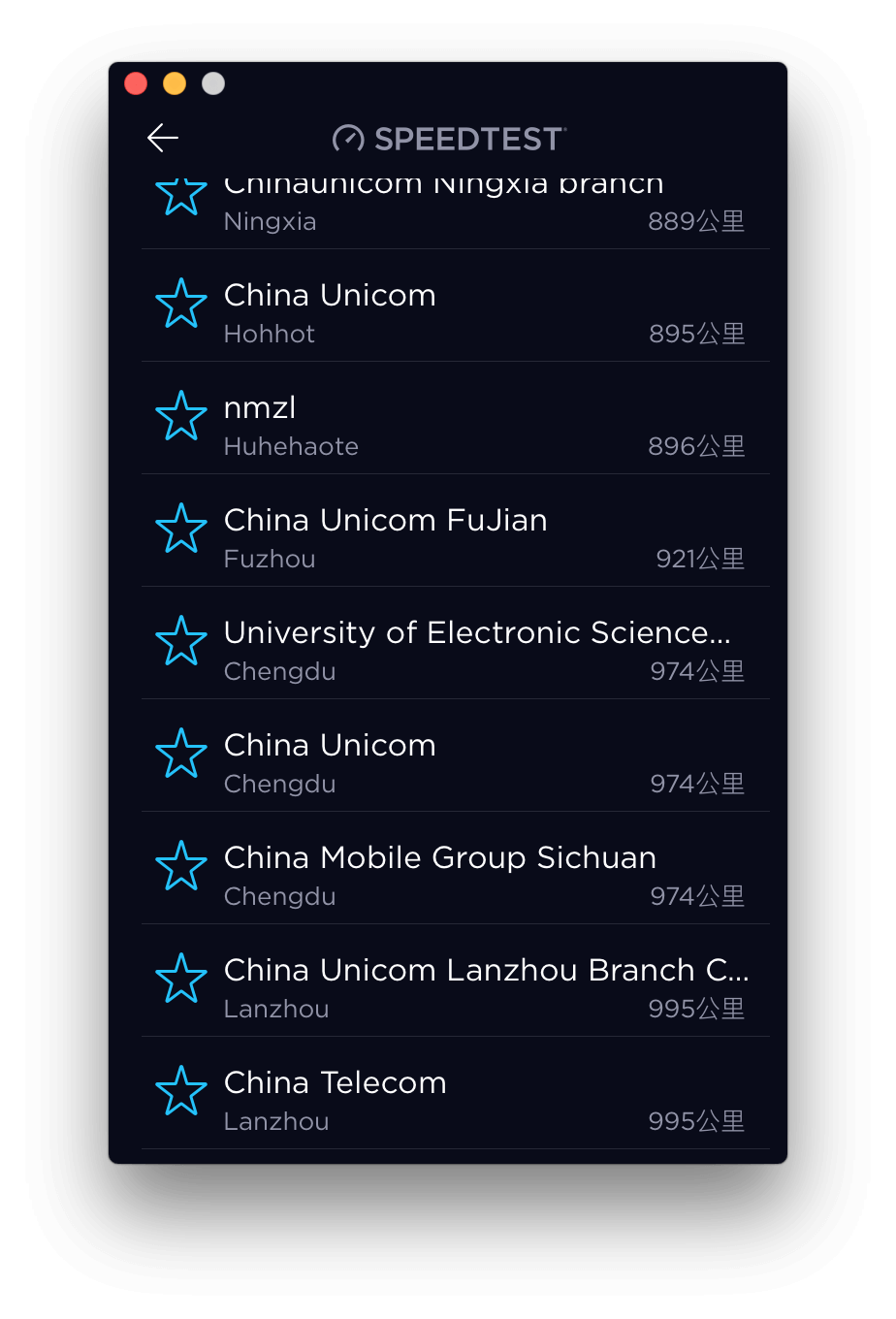Star the China Telecom Lanzhou server
This screenshot has width=896, height=1319.
pyautogui.click(x=181, y=1091)
